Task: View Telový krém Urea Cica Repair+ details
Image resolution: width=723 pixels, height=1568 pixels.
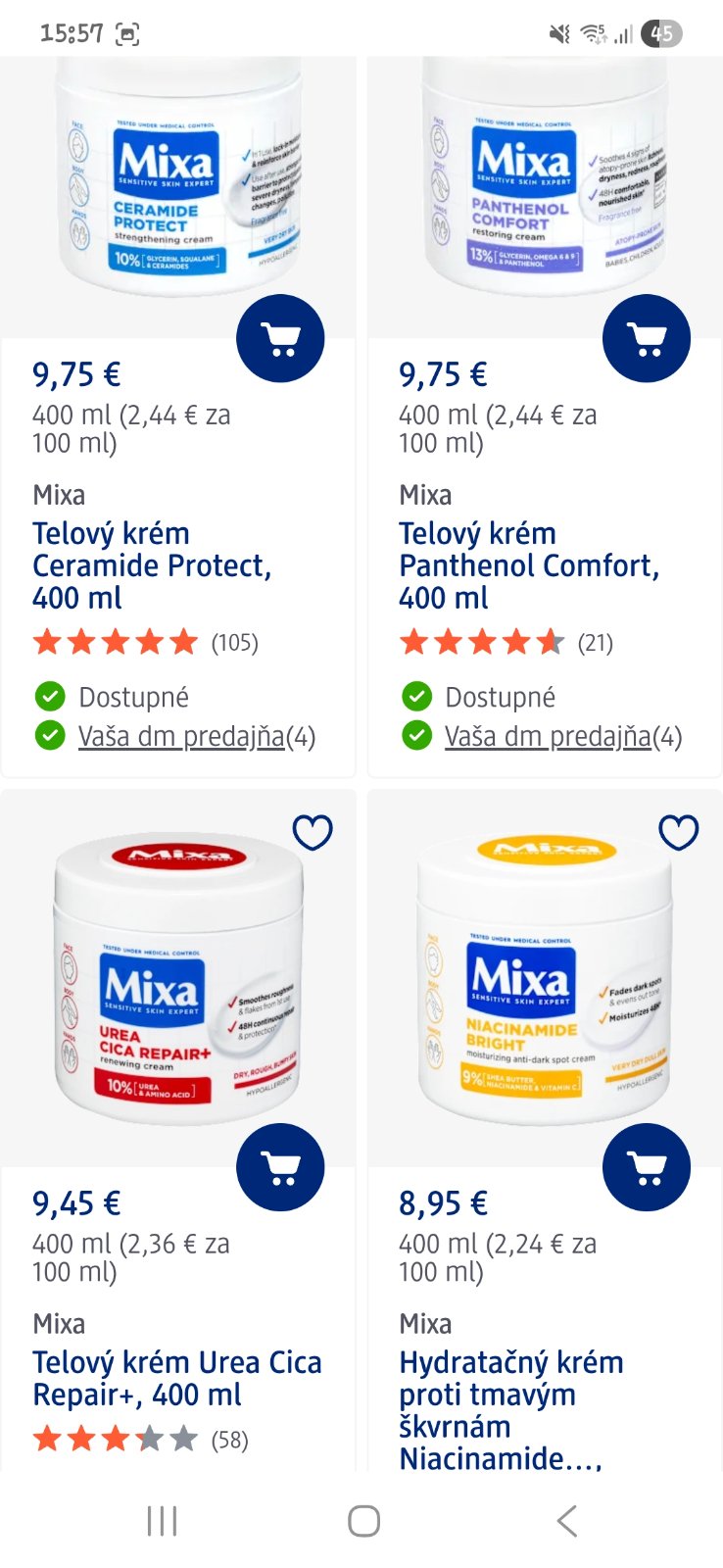Action: pos(176,1378)
